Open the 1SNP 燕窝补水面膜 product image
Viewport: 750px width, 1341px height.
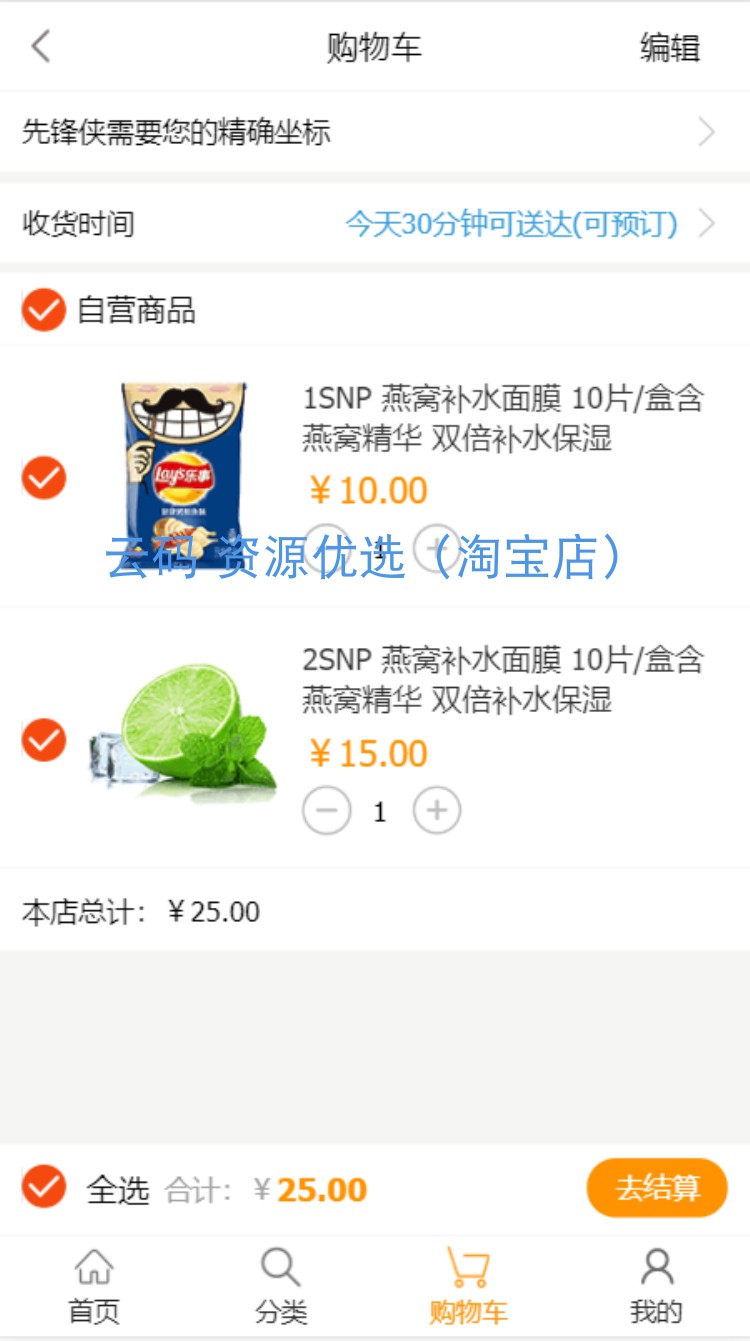coord(185,470)
